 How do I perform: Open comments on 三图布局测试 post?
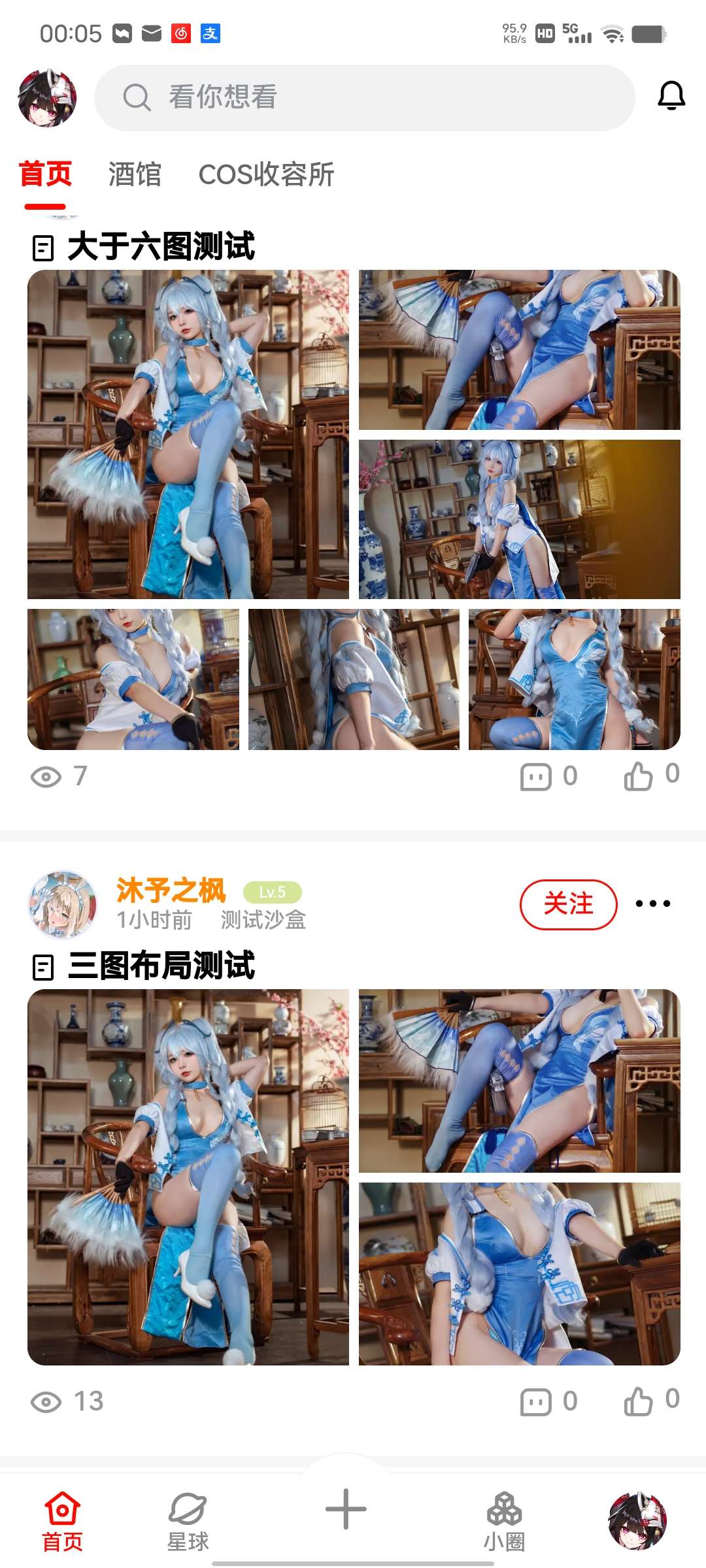[x=536, y=1402]
